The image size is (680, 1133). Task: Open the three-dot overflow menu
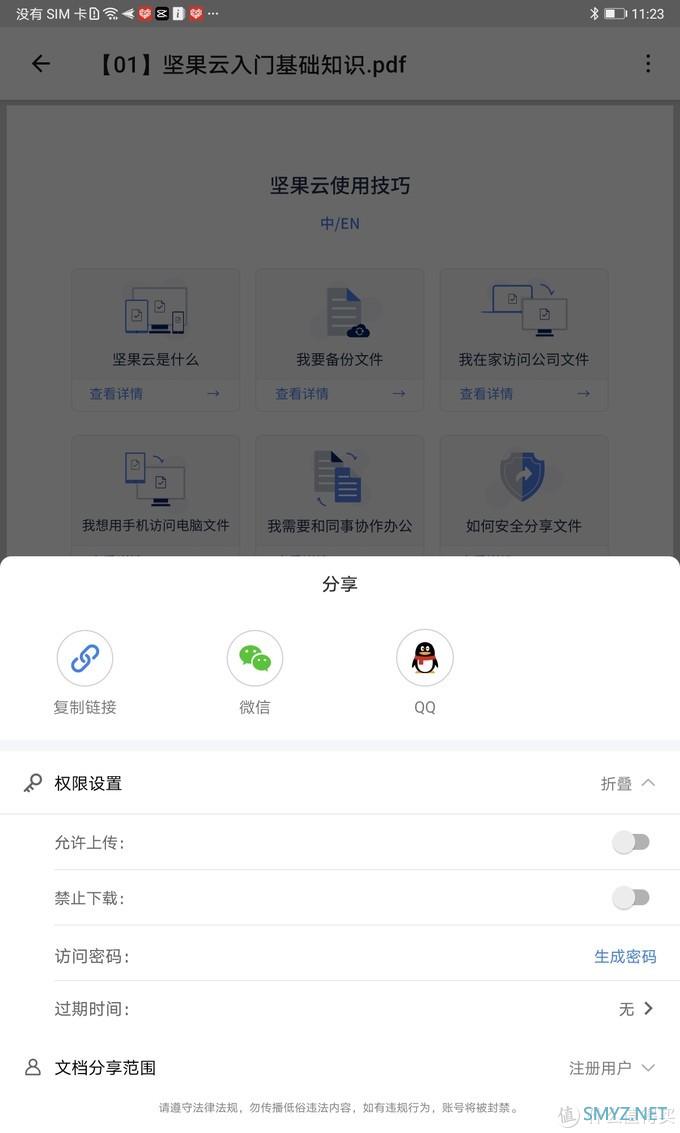point(648,64)
